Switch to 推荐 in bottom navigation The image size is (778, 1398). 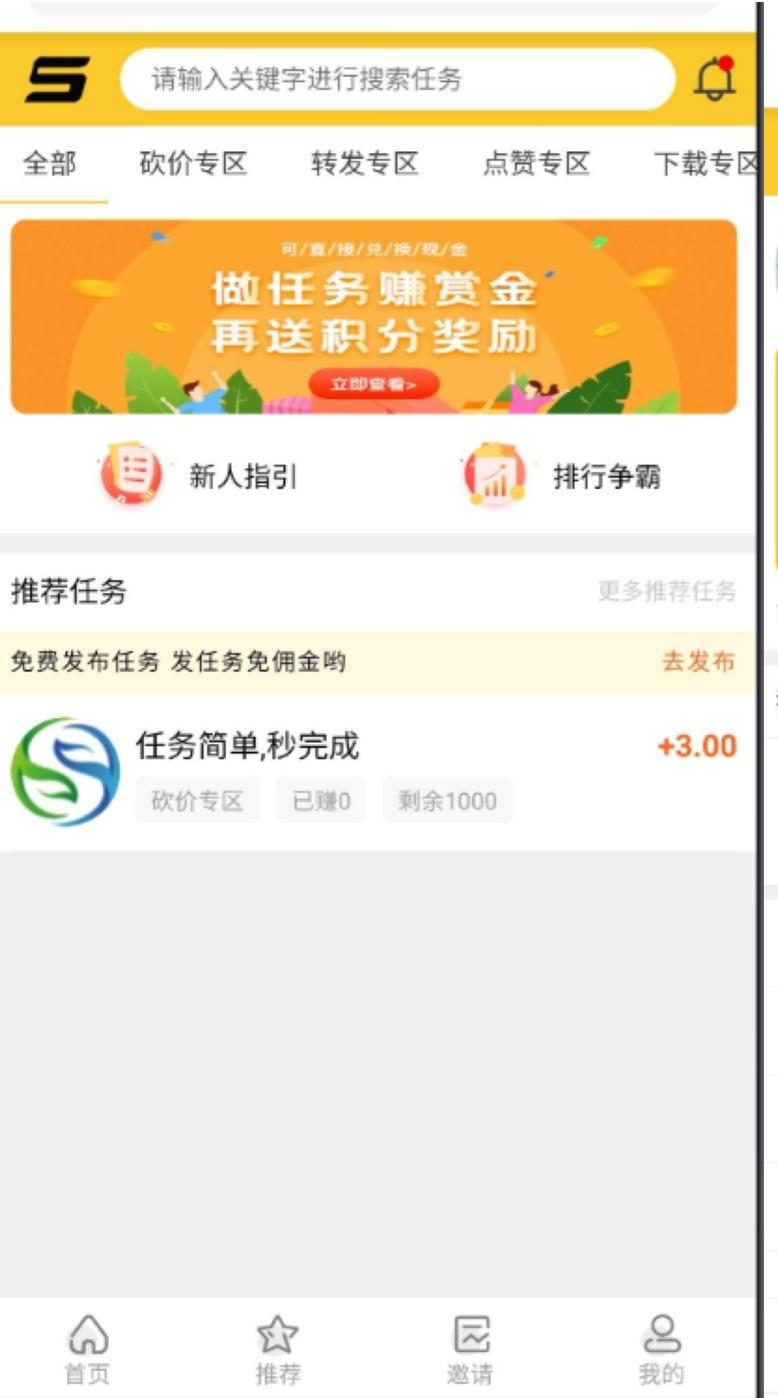[x=278, y=1349]
